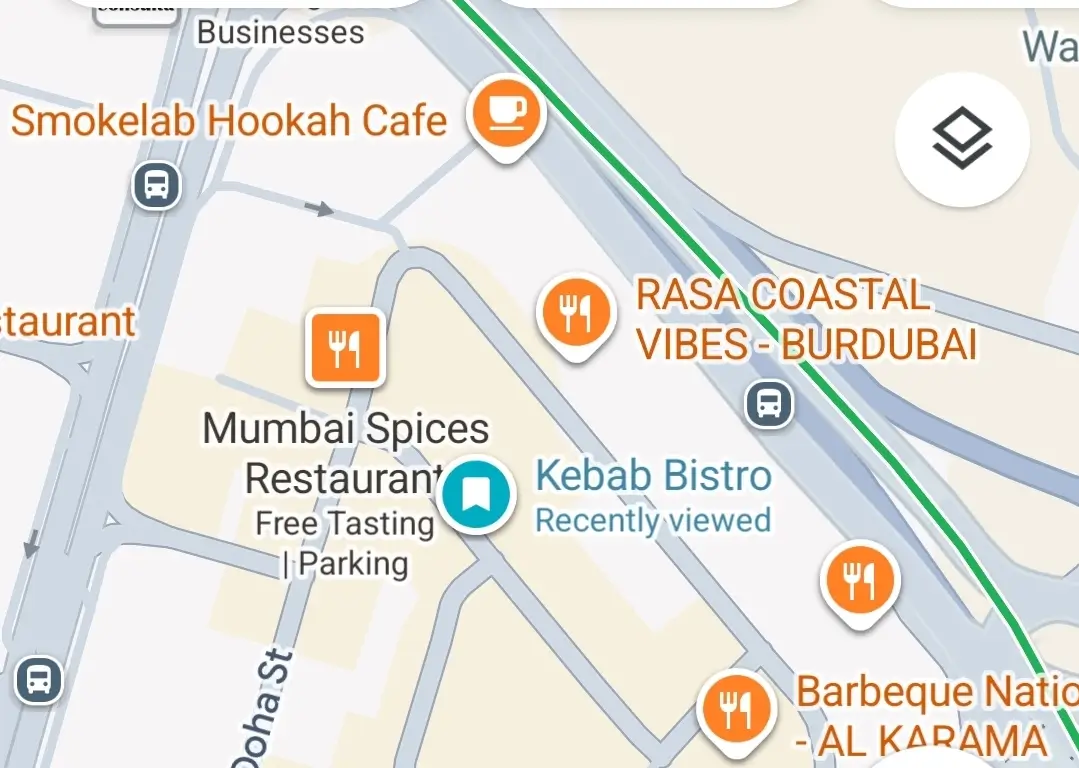Screen dimensions: 1079x768
Task: Select the Smokelab Hookah Cafe pin
Action: click(x=507, y=111)
